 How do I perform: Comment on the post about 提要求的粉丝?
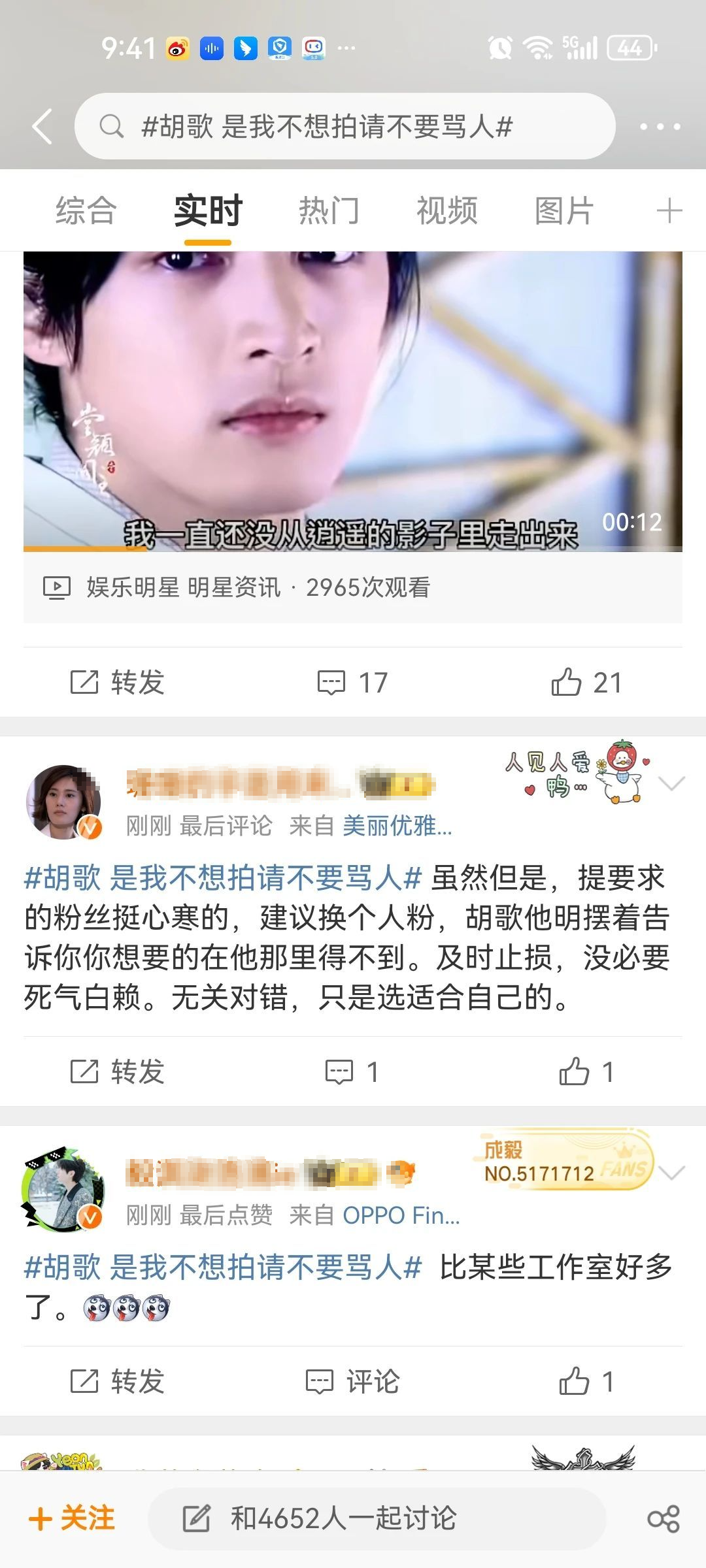tap(352, 1071)
